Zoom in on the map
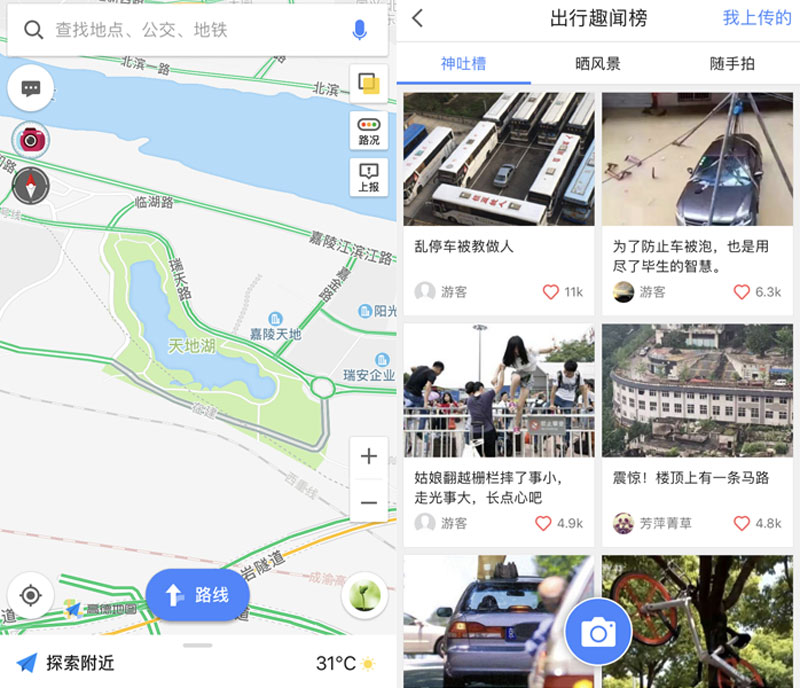This screenshot has width=800, height=688. 368,457
